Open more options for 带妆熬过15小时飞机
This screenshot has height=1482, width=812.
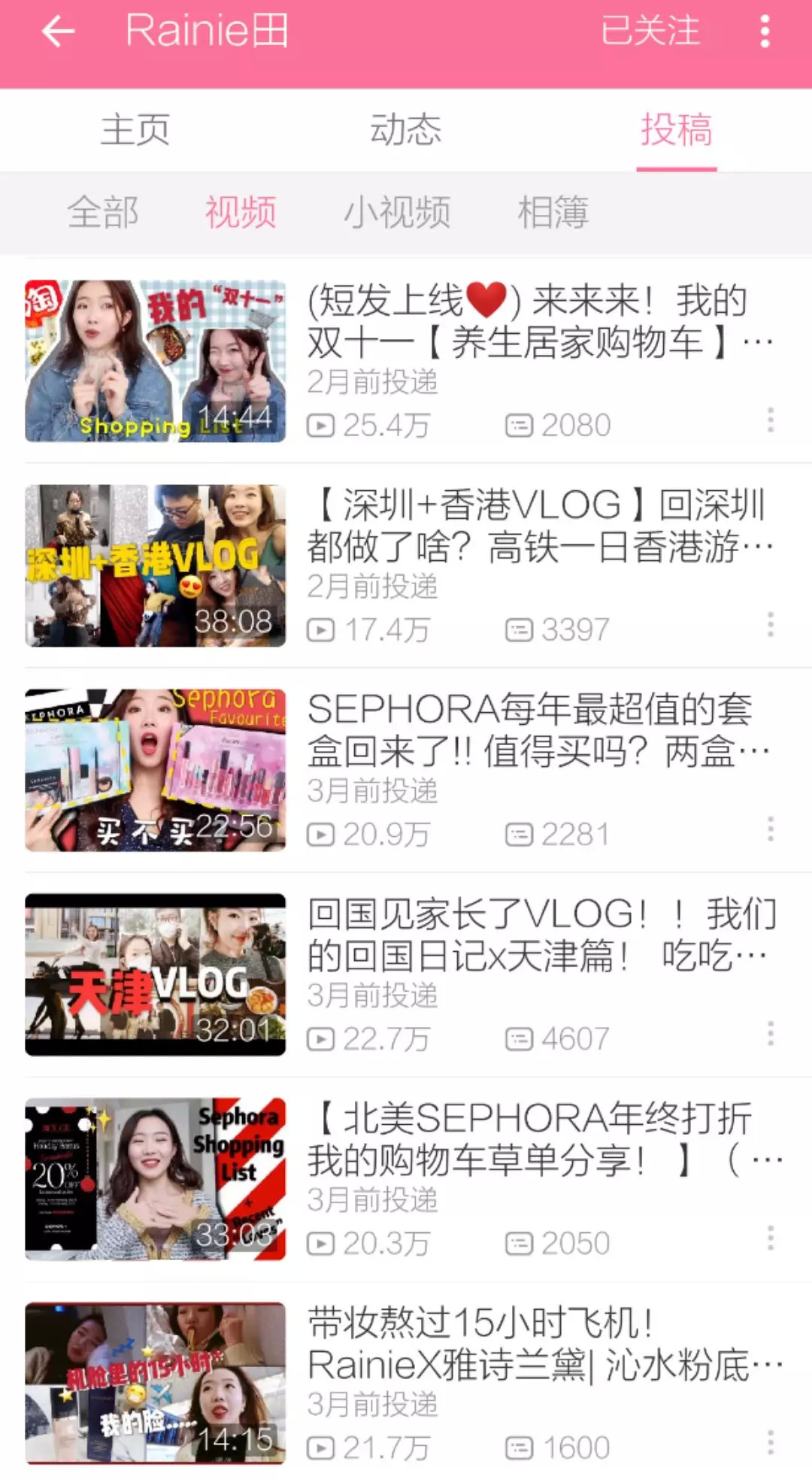click(x=771, y=1442)
